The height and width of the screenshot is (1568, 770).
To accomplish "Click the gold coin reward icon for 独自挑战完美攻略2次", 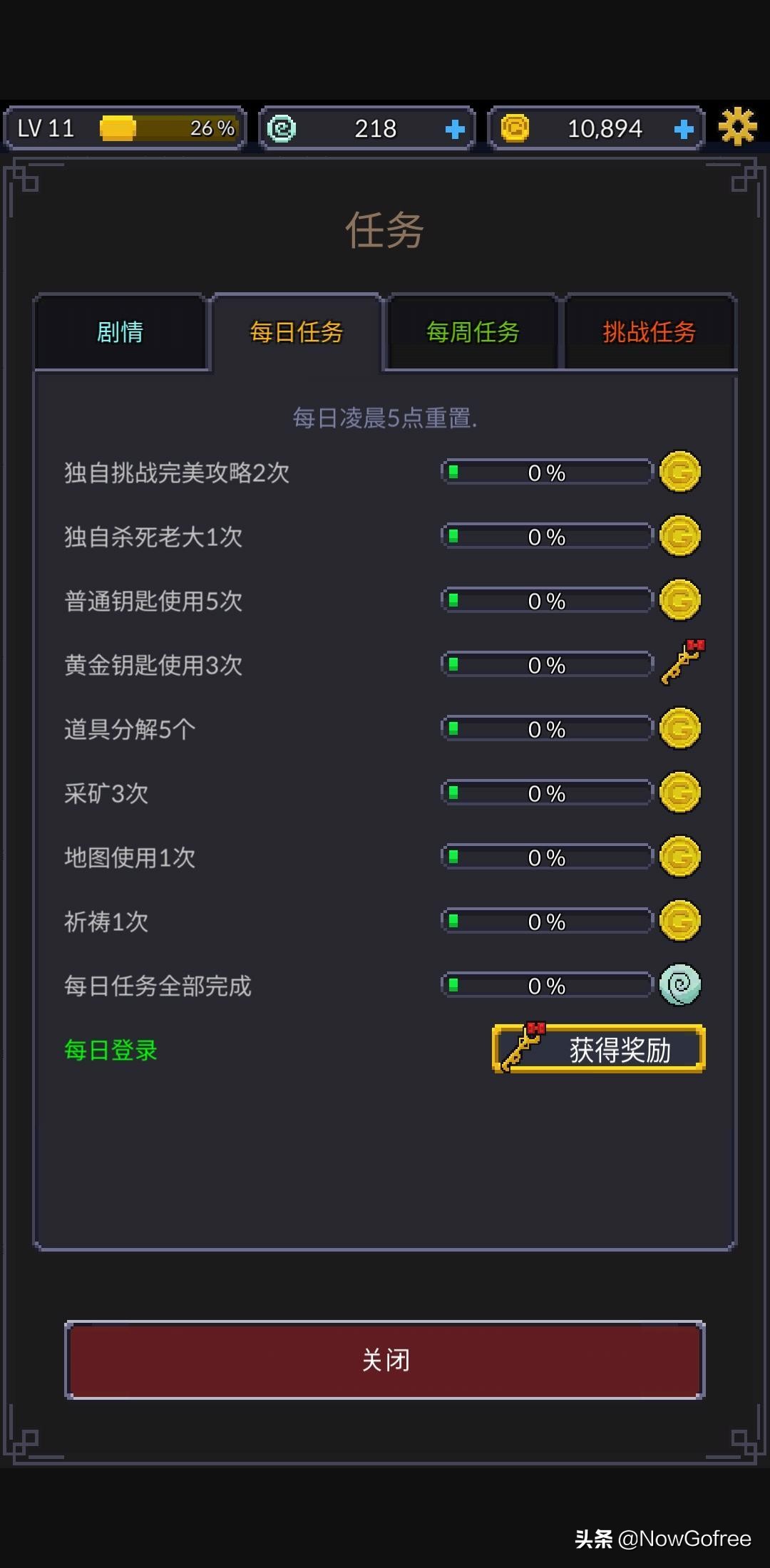I will (x=679, y=471).
